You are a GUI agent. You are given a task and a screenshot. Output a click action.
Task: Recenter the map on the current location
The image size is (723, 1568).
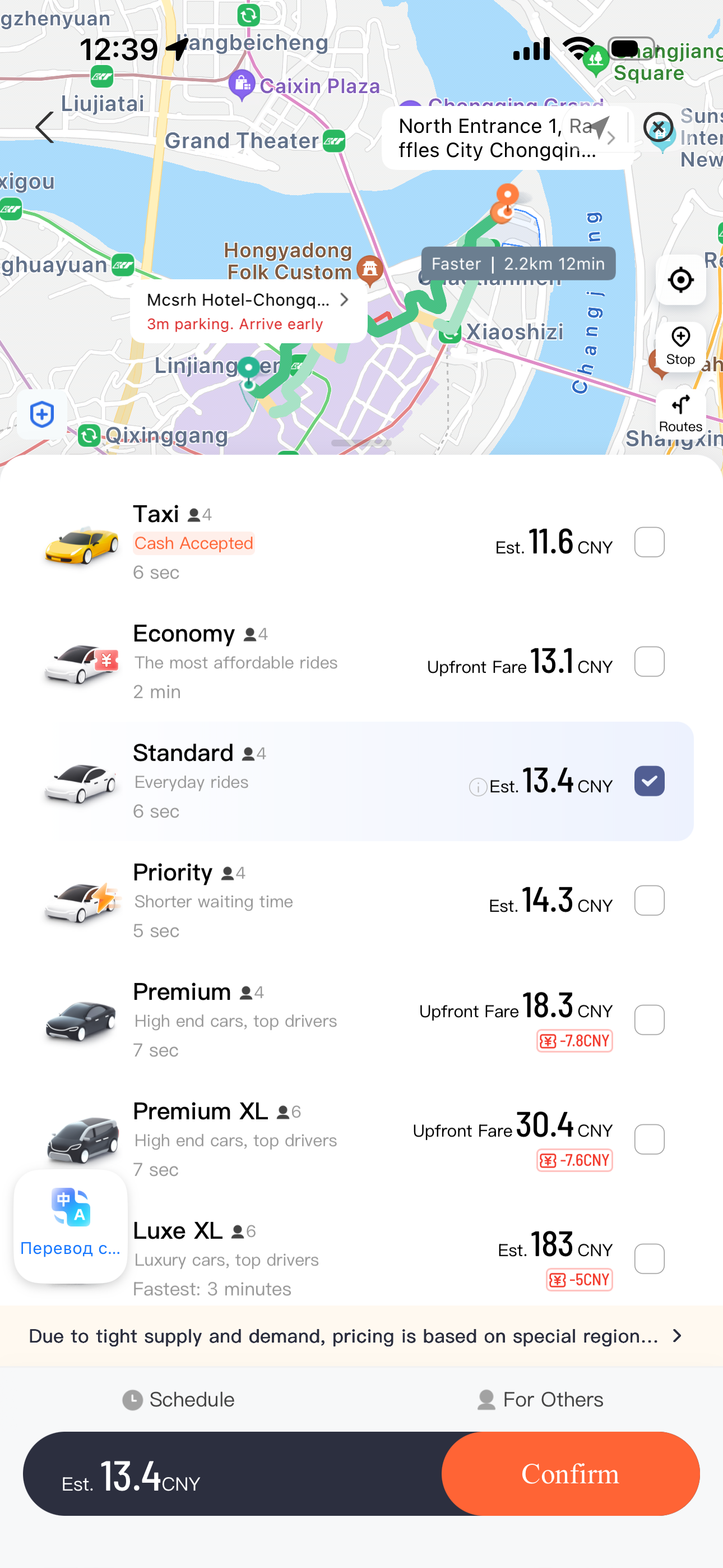click(680, 280)
